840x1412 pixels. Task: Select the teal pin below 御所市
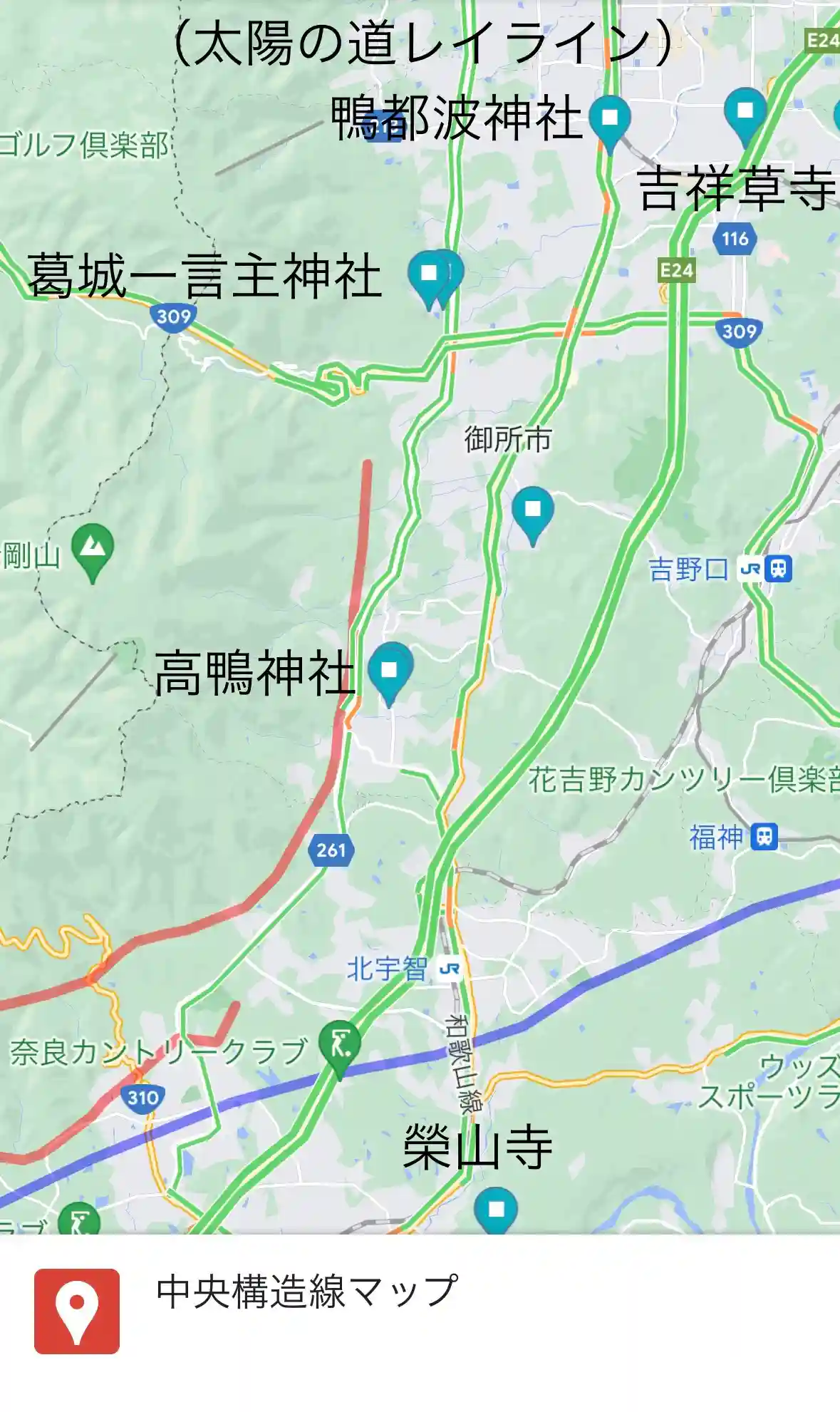point(532,512)
